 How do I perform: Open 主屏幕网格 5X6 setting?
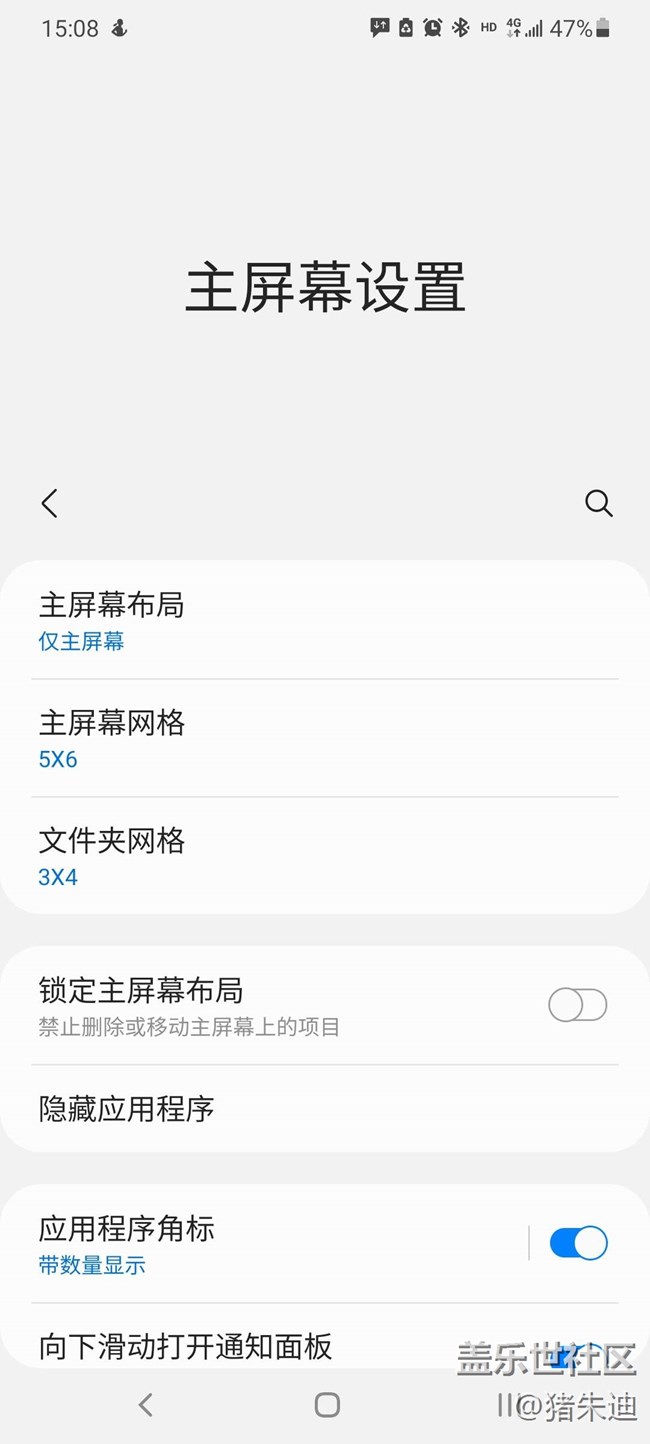point(325,738)
